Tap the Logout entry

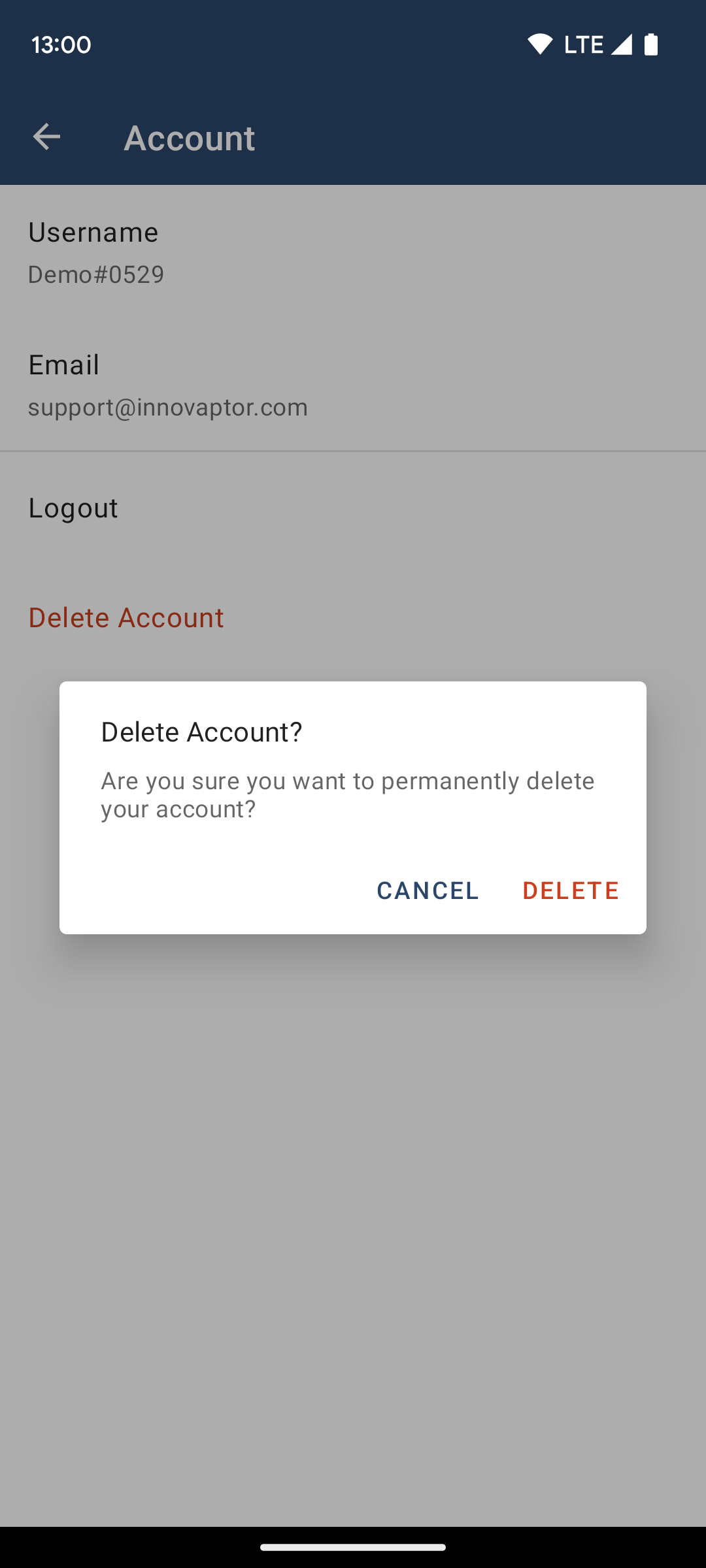click(x=73, y=508)
